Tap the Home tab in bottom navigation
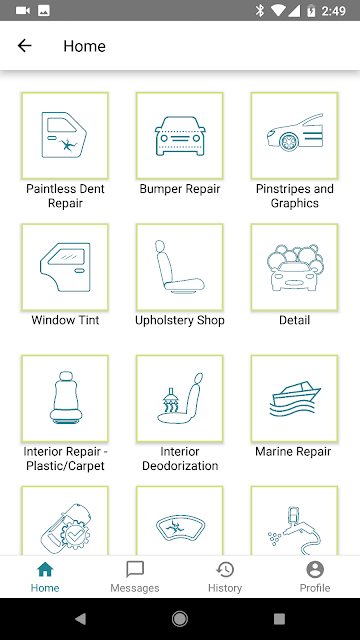The width and height of the screenshot is (360, 640). click(x=45, y=577)
